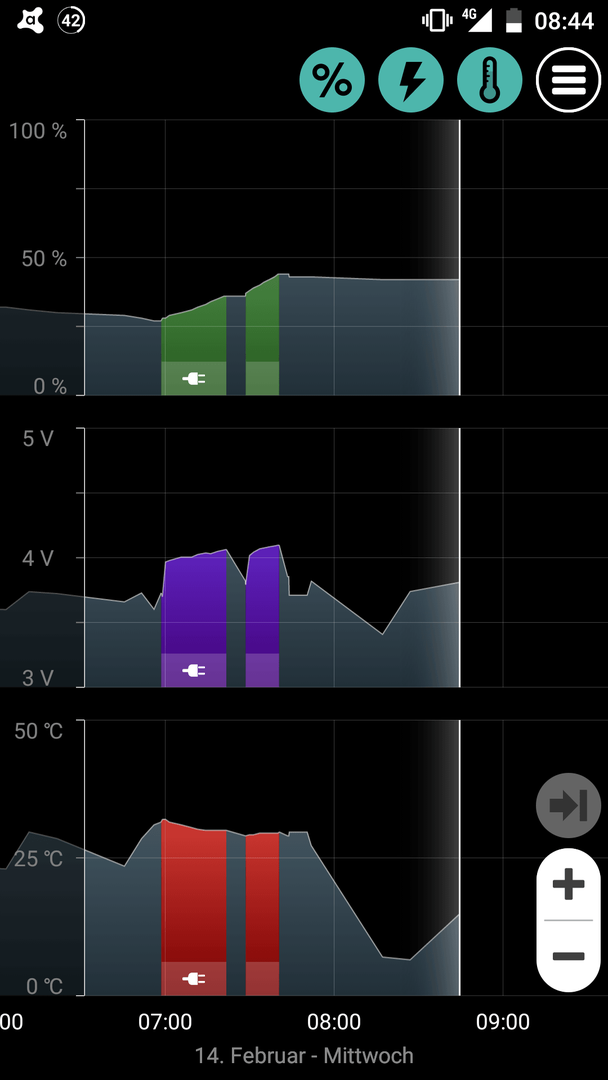Toggle the temperature thermometer graph
The width and height of the screenshot is (608, 1080).
point(490,79)
